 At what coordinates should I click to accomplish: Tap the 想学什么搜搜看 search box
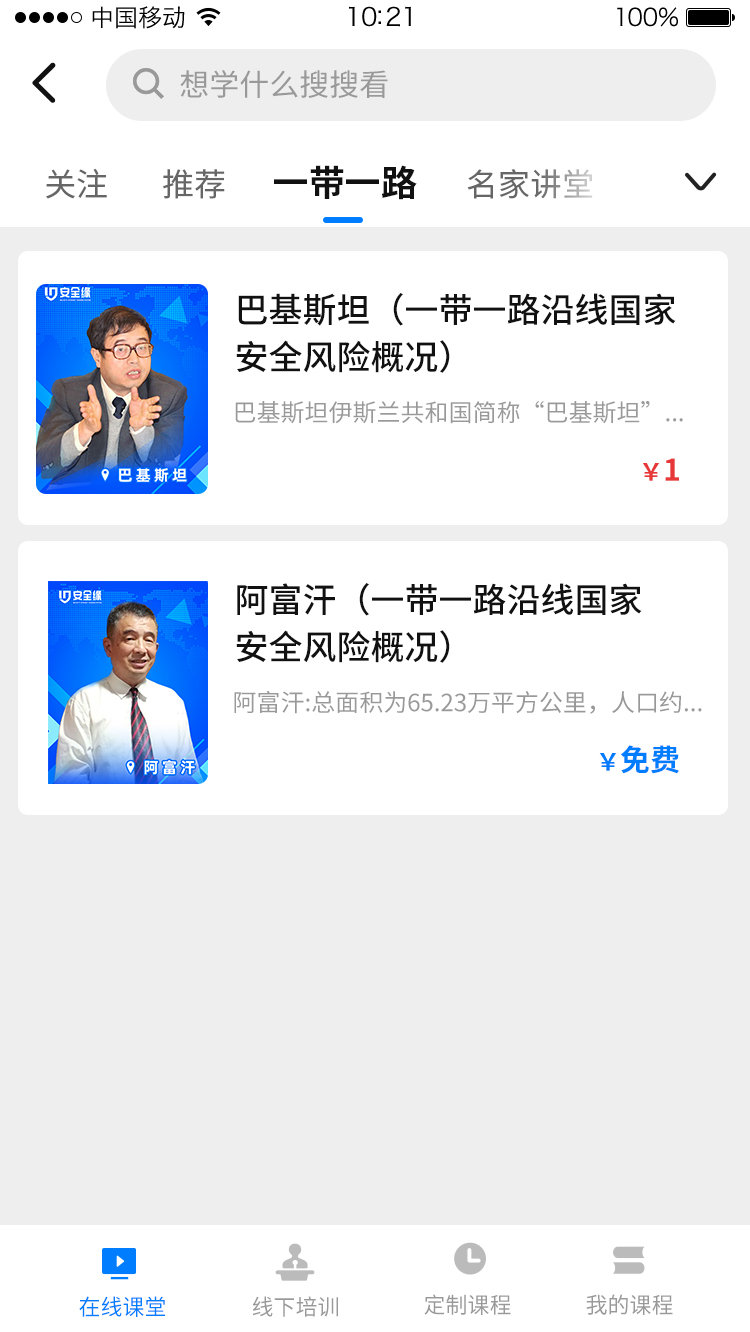410,85
